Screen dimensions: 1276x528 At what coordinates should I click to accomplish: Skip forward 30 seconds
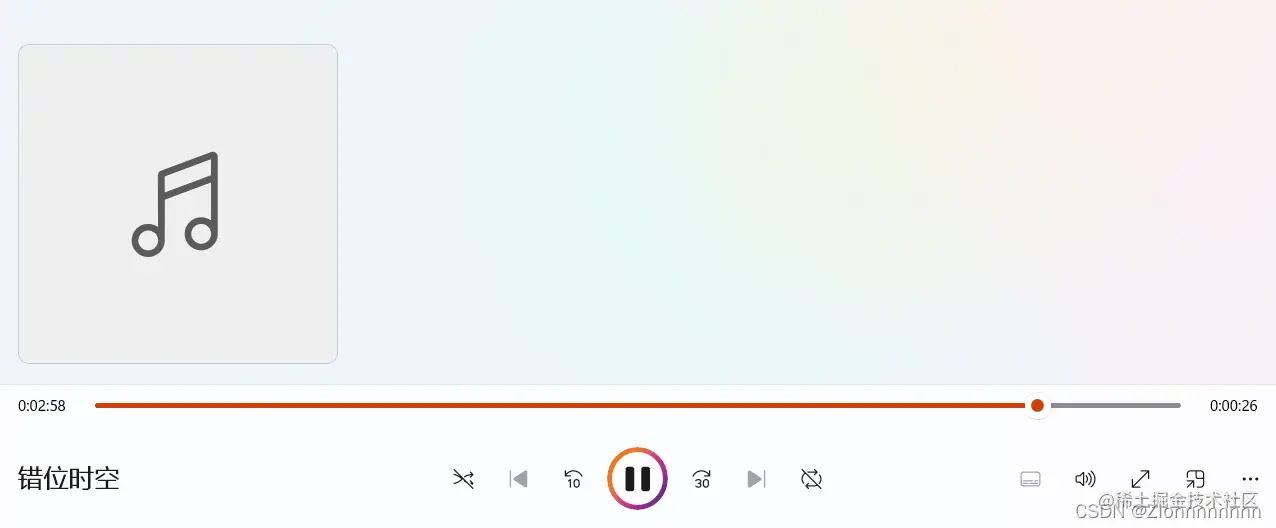click(702, 479)
